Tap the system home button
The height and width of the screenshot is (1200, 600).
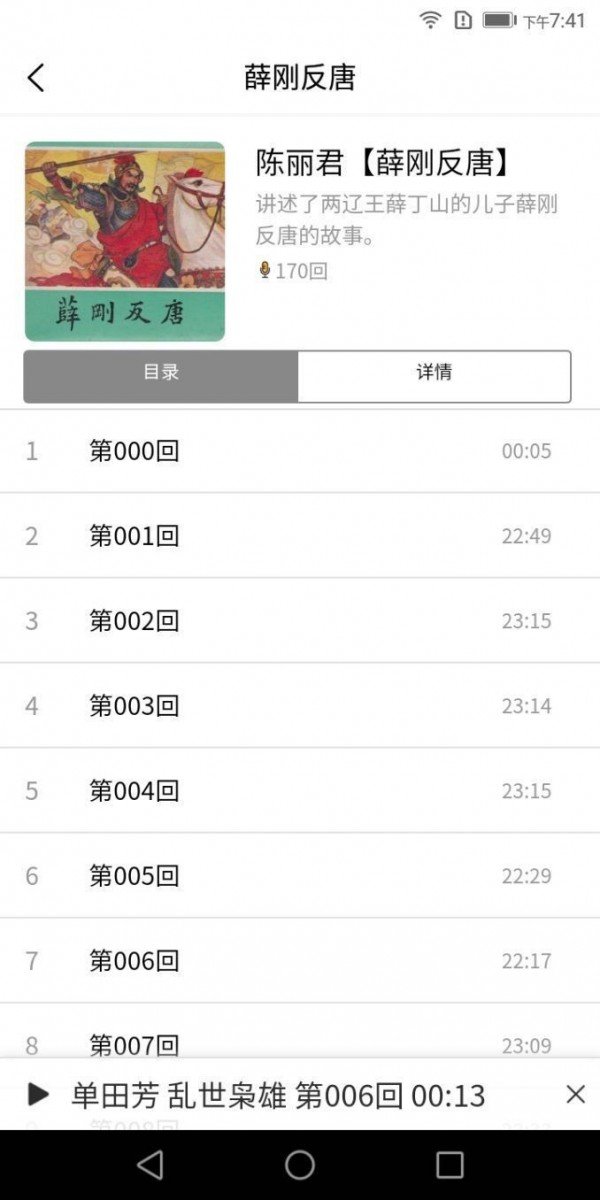click(x=300, y=1165)
